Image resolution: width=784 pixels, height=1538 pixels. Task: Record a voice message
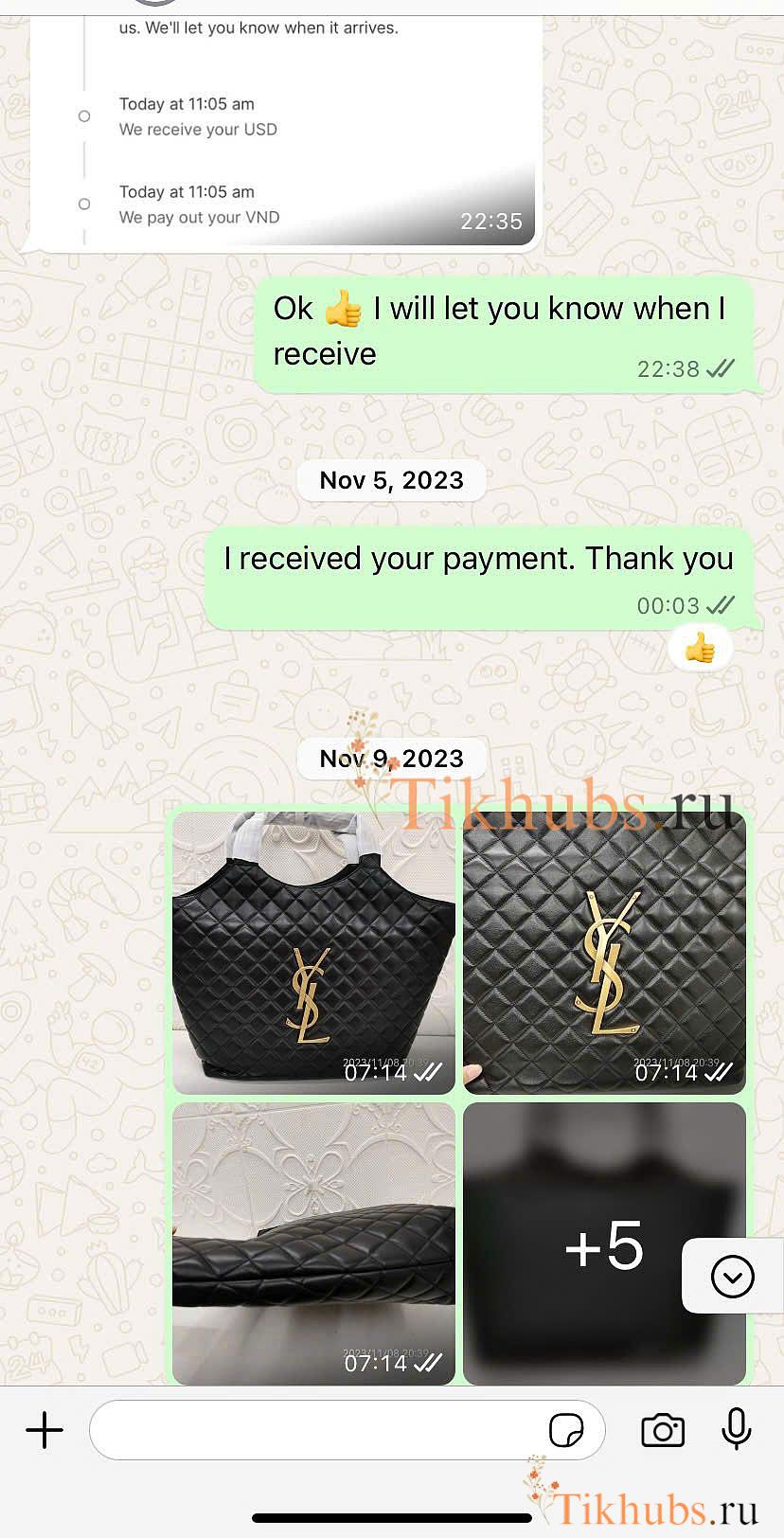[736, 1429]
